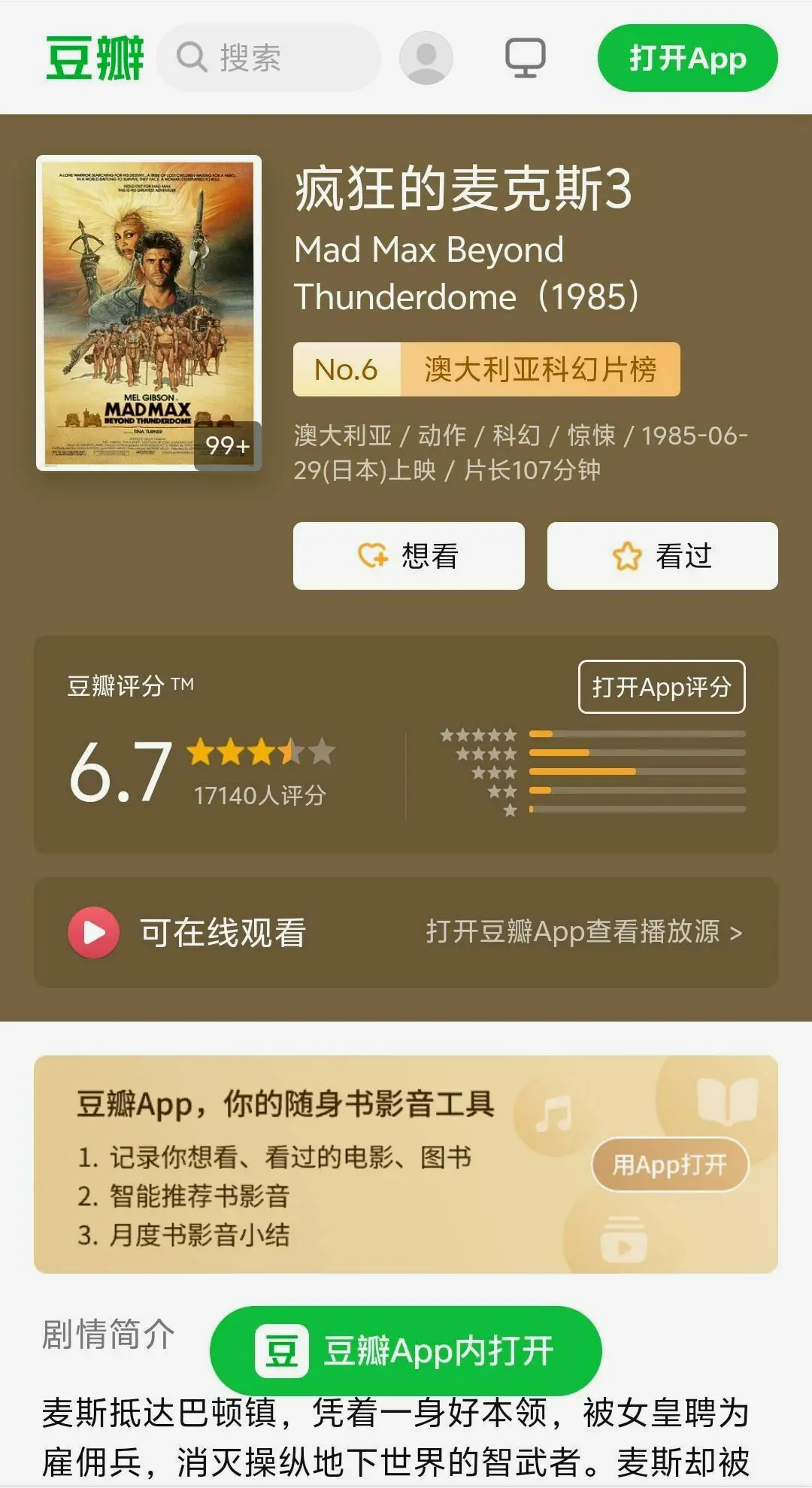Tap 打开App评分 to rate
The image size is (812, 1488).
[x=661, y=687]
